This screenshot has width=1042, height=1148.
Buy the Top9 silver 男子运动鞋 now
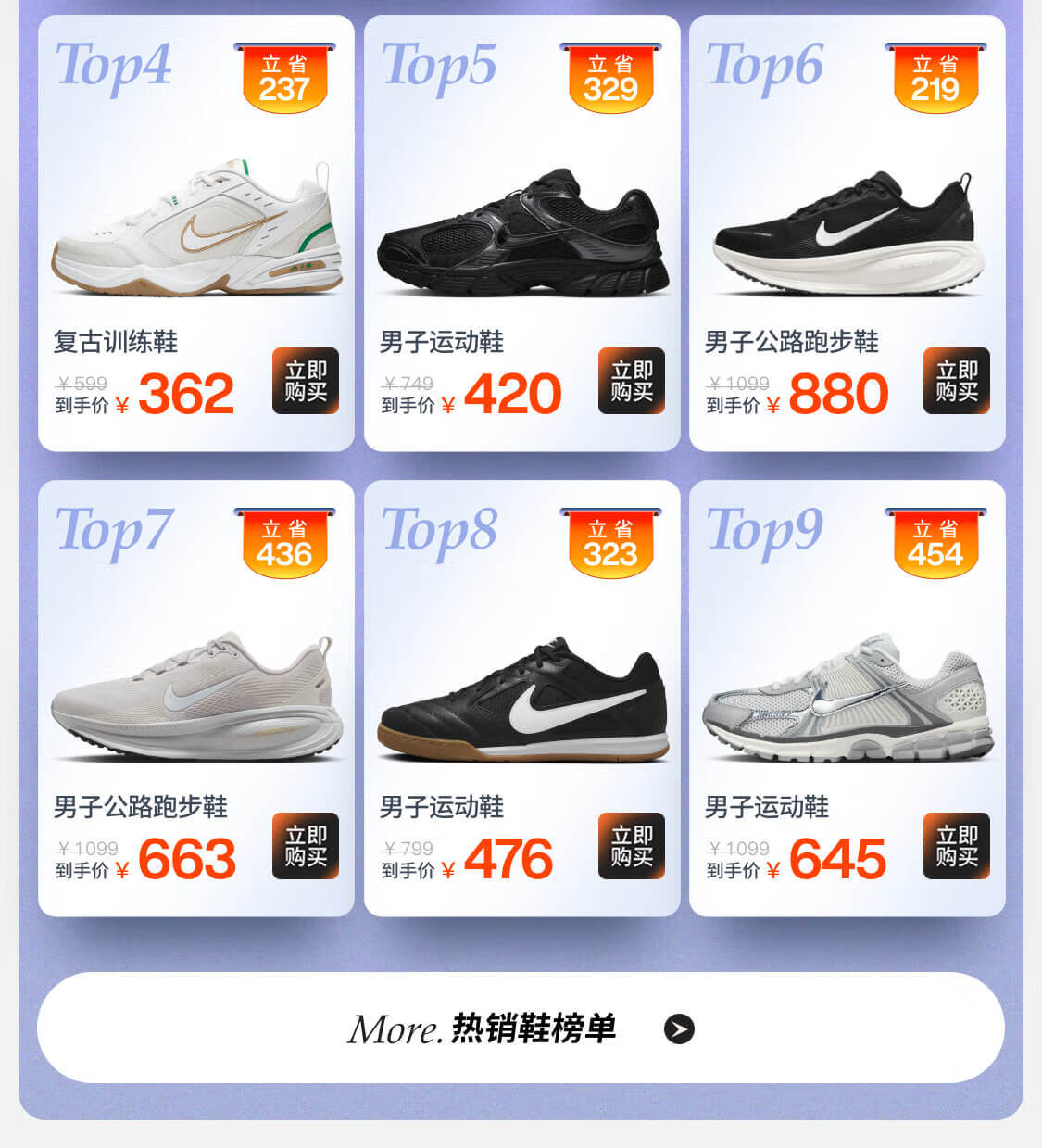[957, 846]
